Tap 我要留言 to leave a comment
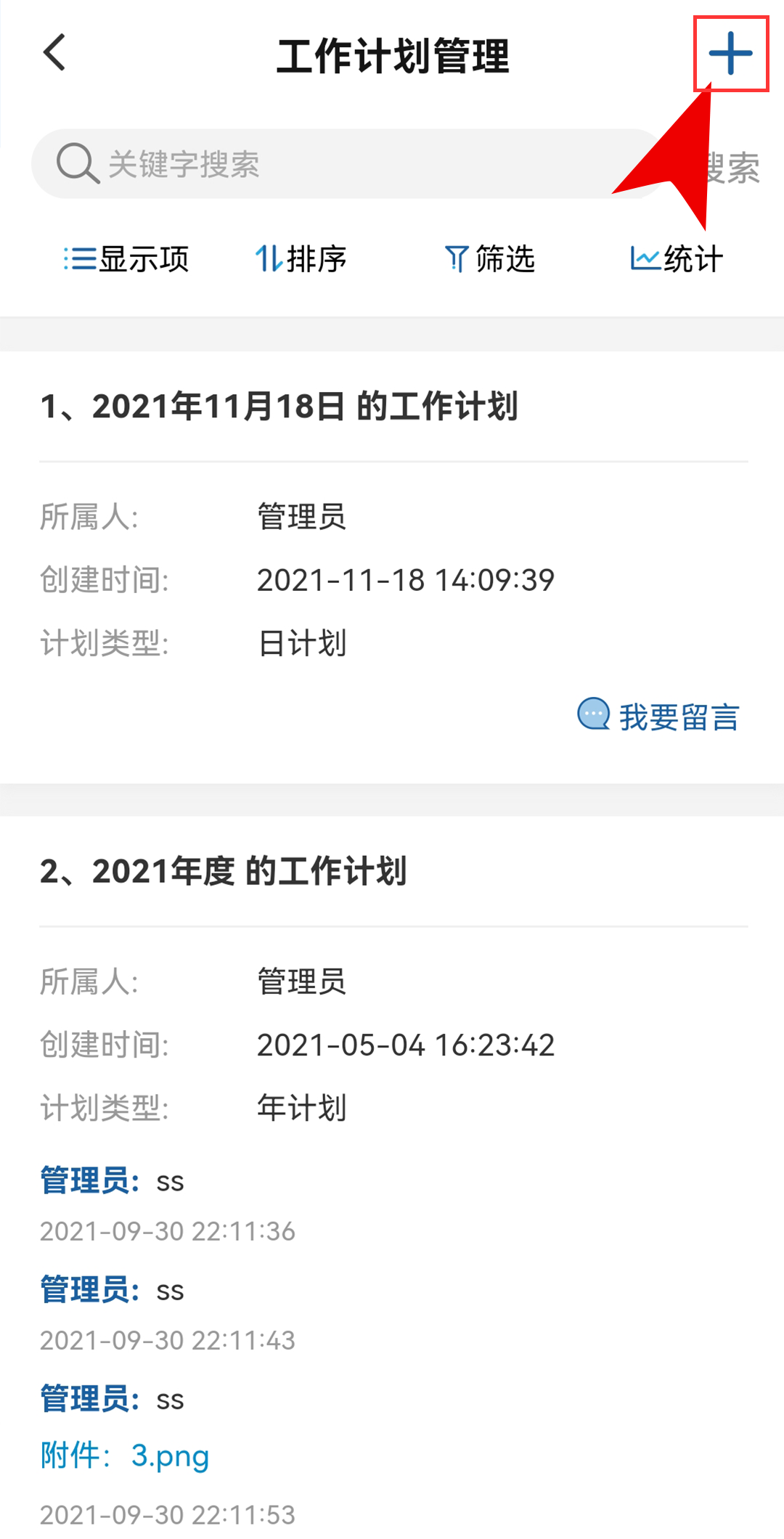 click(x=658, y=717)
